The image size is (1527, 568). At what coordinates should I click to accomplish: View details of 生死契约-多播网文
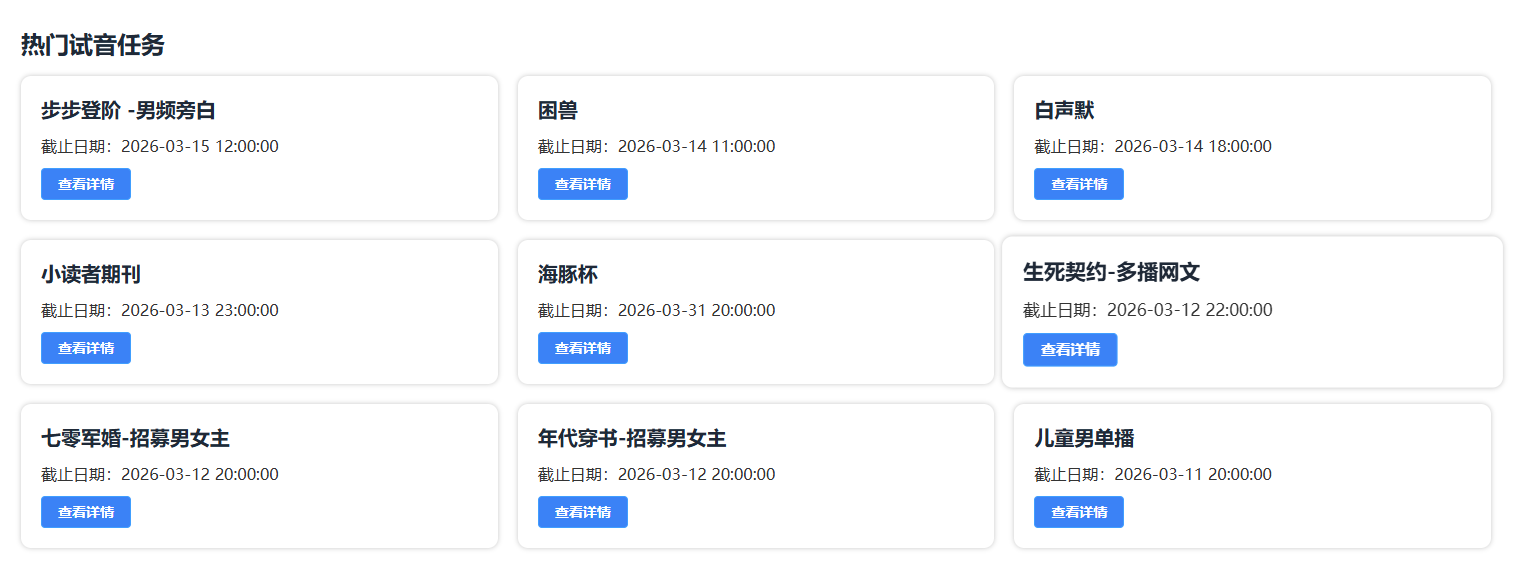1069,350
